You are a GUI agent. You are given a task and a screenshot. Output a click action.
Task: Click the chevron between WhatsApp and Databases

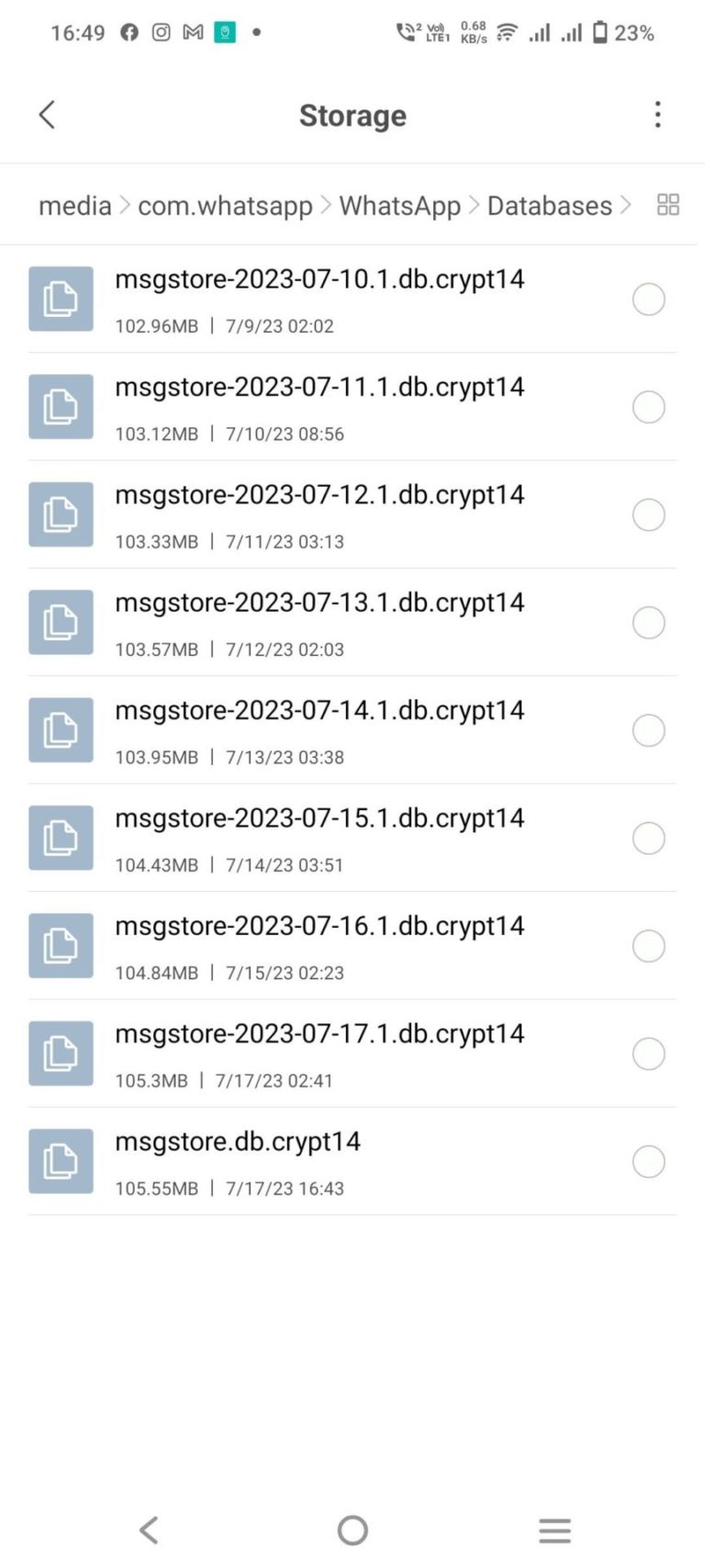tap(475, 205)
